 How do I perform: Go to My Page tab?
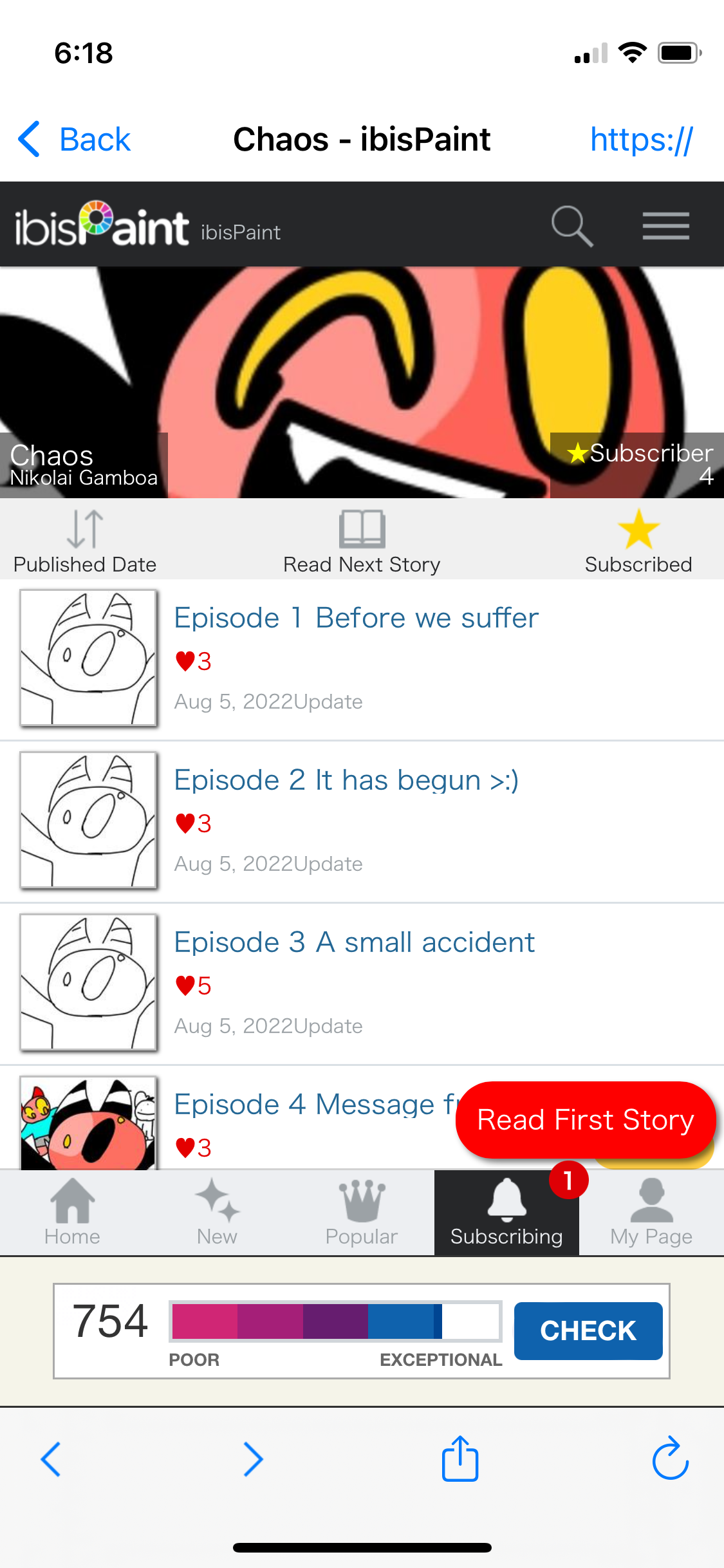click(651, 1213)
